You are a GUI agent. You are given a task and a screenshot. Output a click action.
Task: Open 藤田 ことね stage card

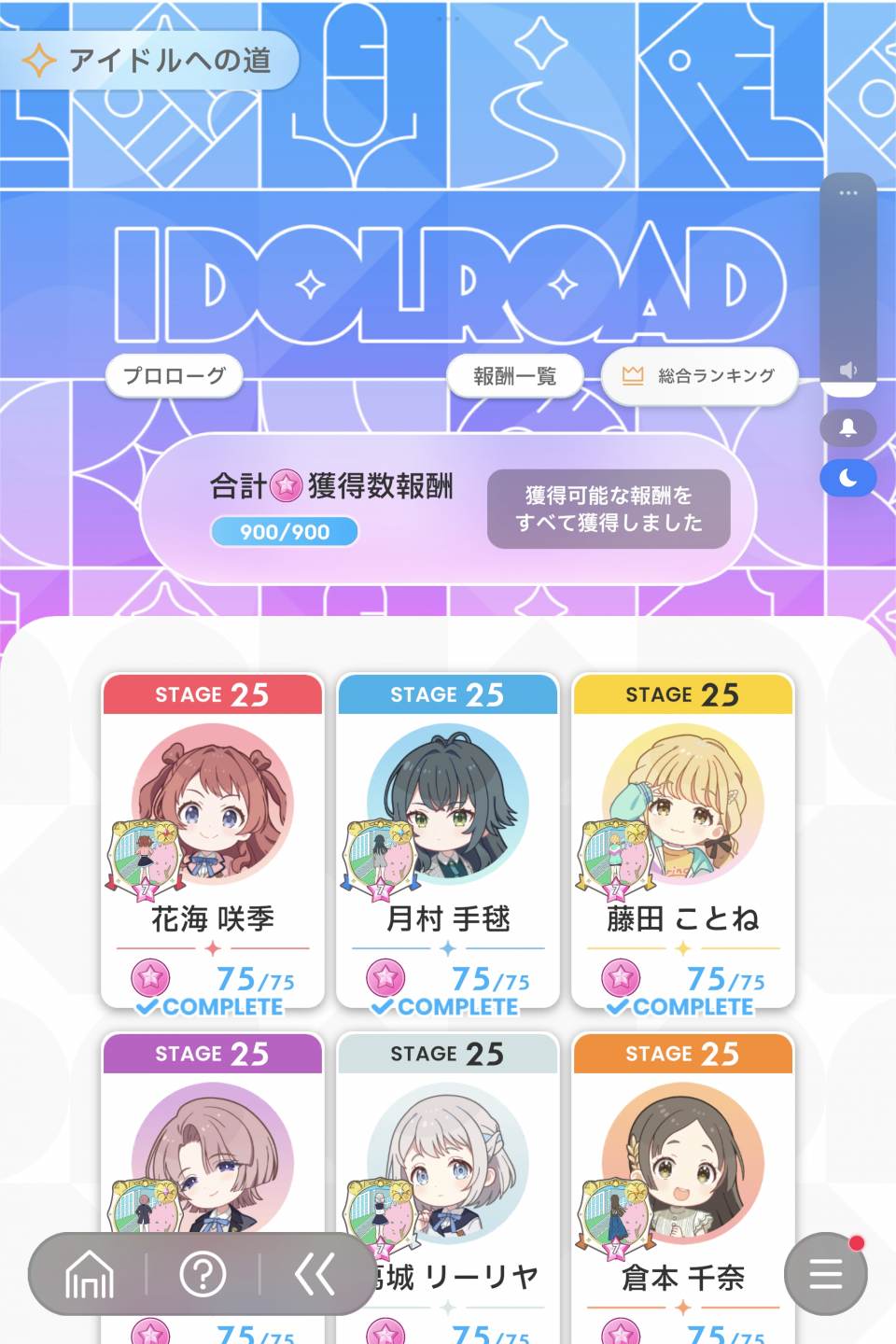pos(683,840)
